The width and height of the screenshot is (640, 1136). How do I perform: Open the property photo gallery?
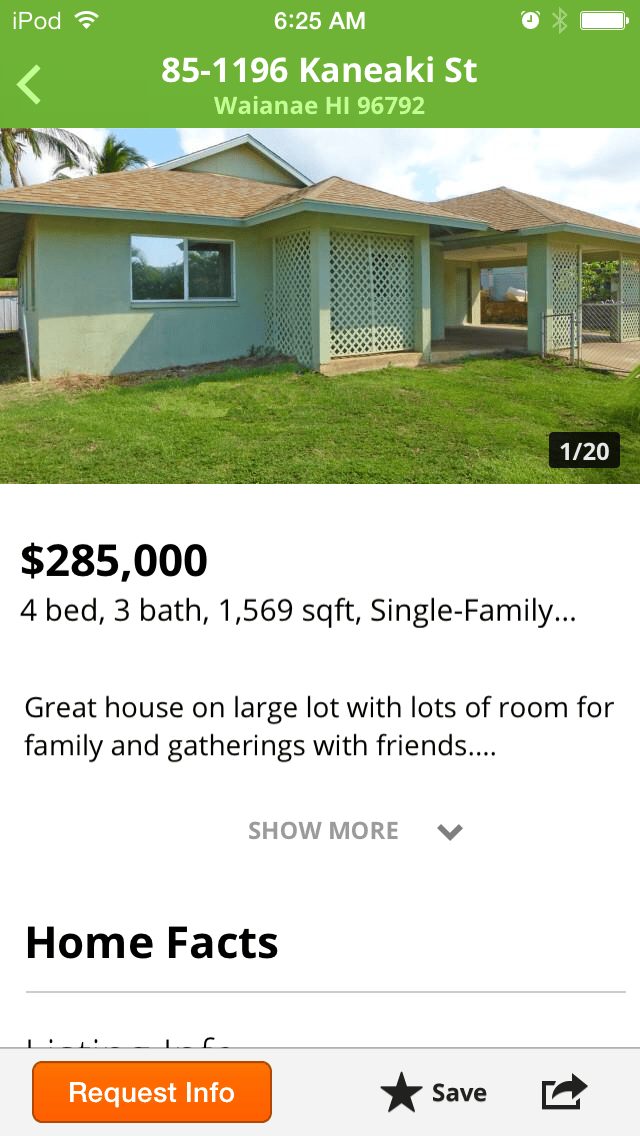click(320, 306)
